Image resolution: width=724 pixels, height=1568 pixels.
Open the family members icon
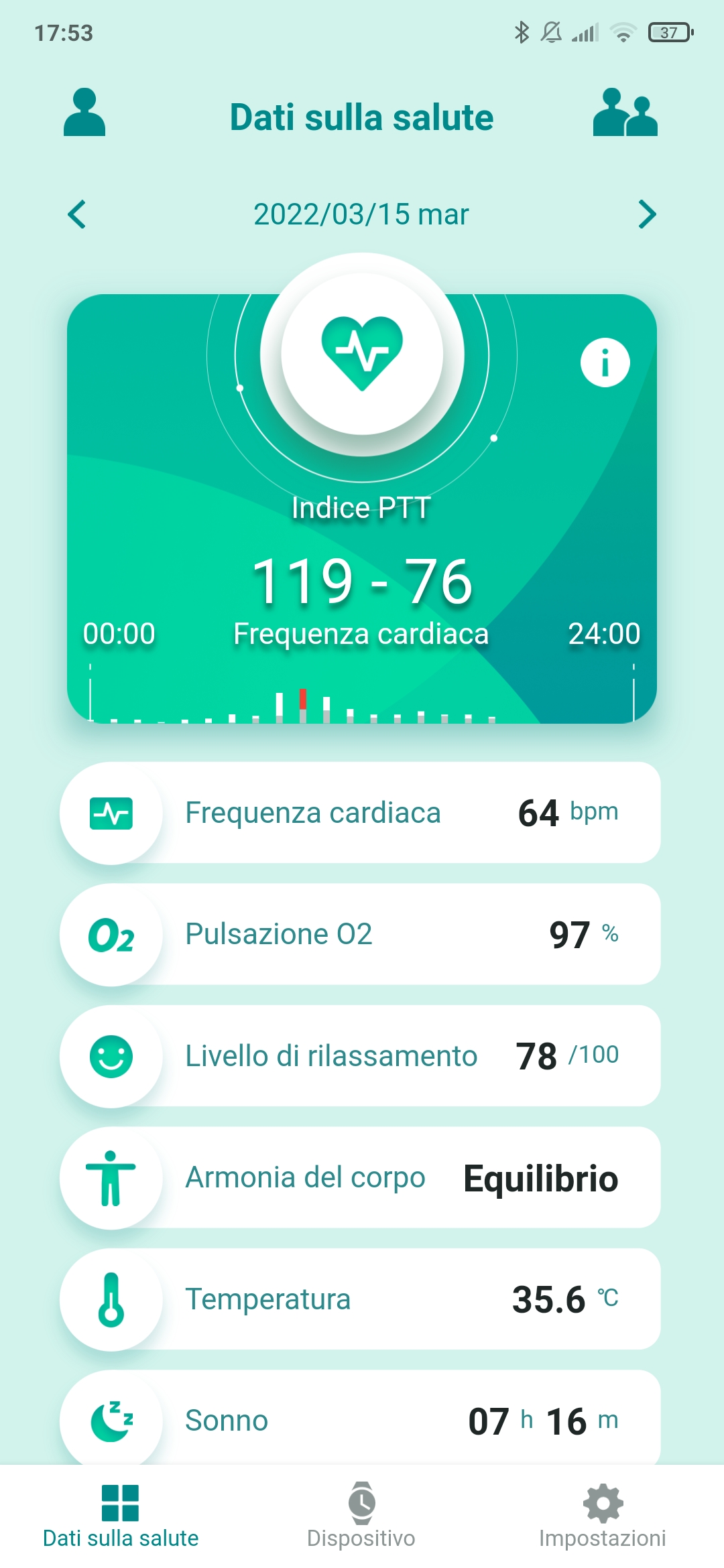pyautogui.click(x=625, y=113)
